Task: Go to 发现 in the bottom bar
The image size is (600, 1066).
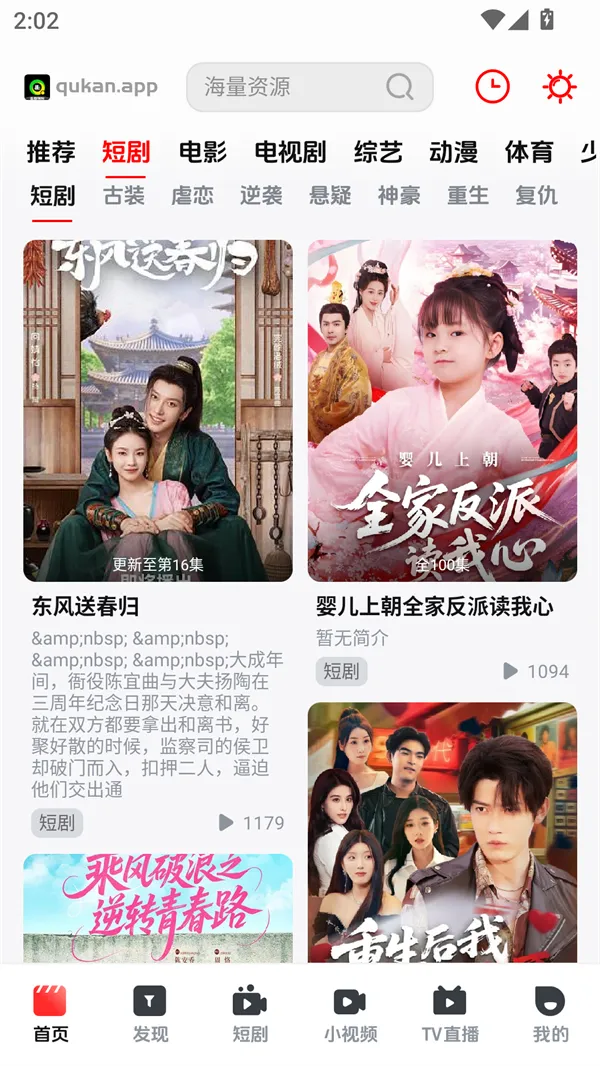Action: [x=150, y=1013]
